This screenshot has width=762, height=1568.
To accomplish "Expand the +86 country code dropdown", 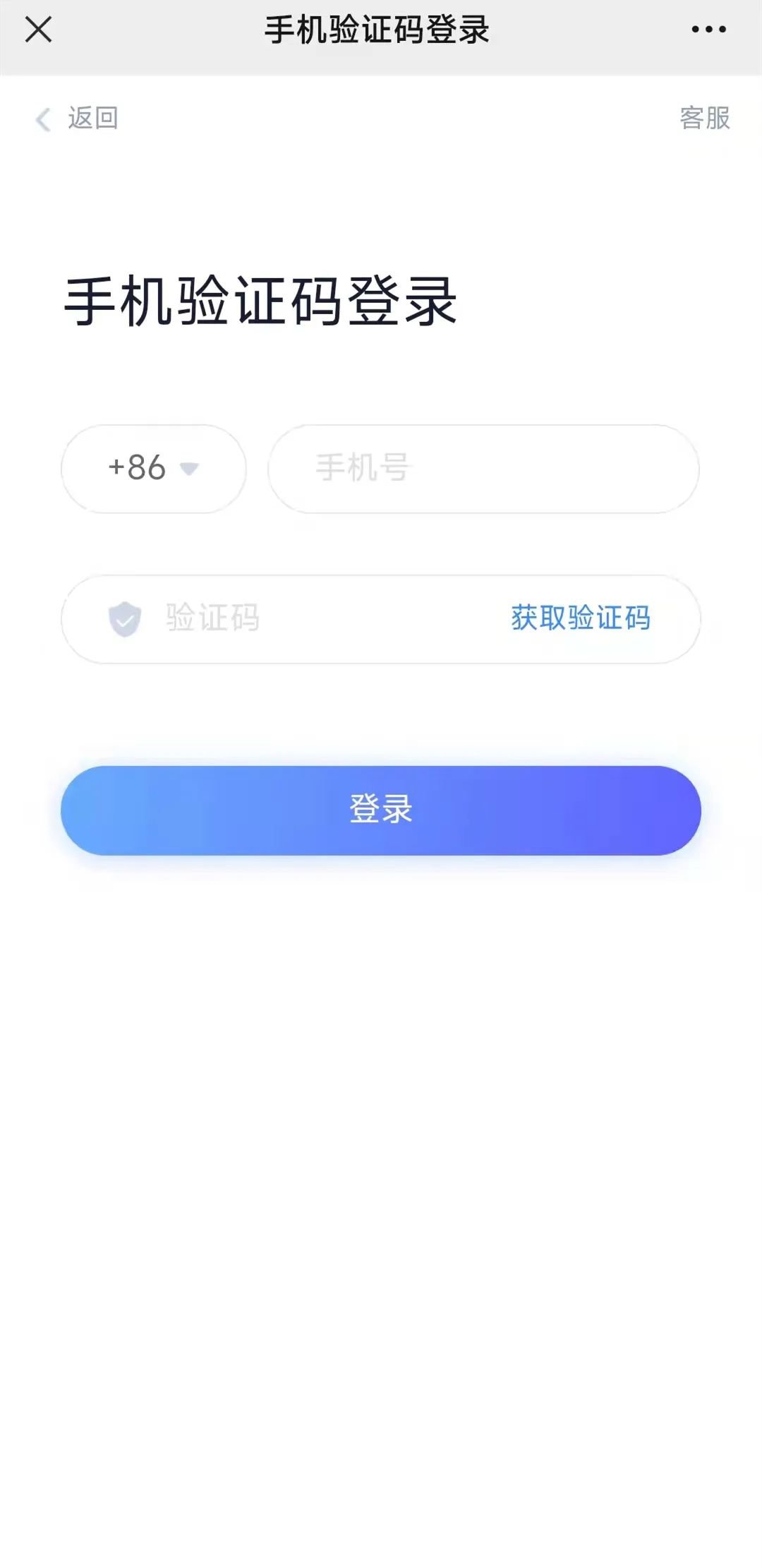I will (154, 468).
